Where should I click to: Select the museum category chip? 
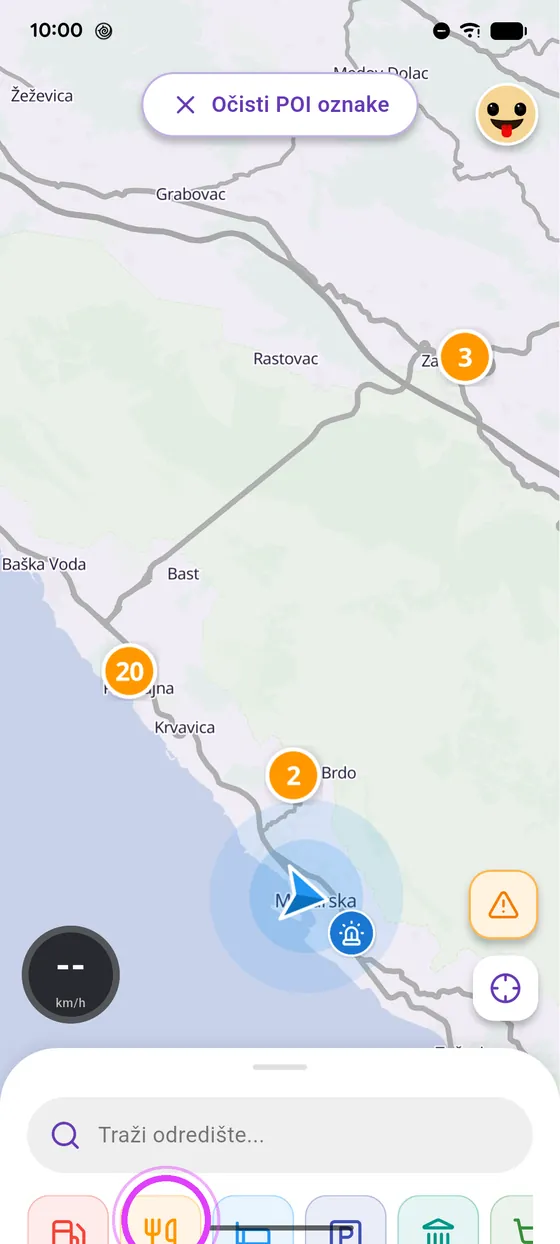pos(438,1220)
